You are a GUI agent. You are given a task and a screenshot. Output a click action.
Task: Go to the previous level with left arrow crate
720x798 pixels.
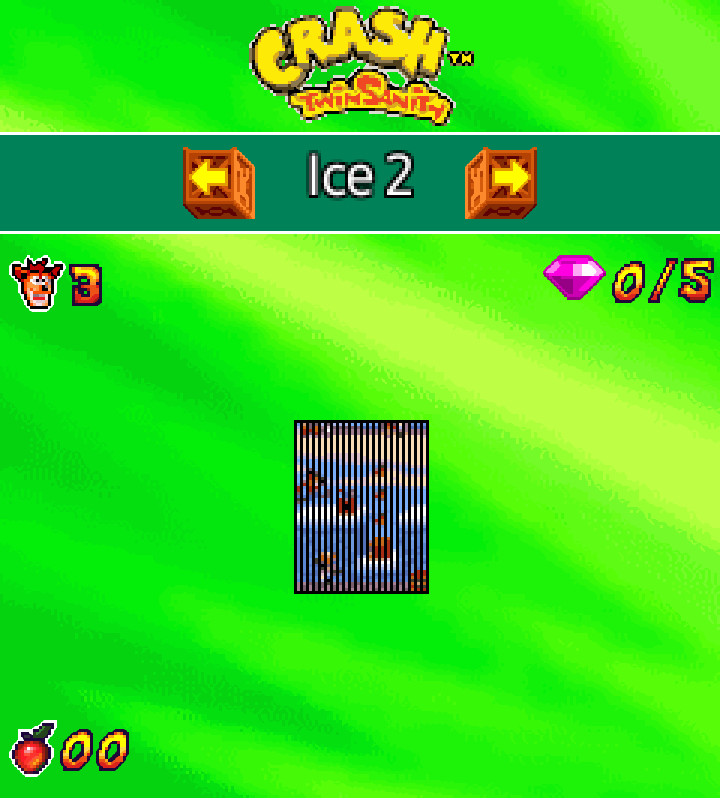click(218, 182)
